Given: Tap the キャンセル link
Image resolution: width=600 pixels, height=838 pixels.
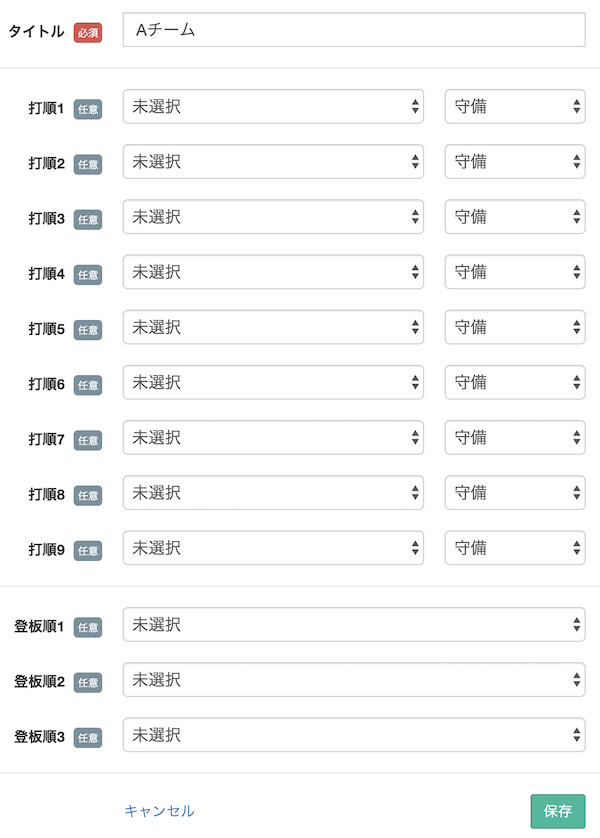Looking at the screenshot, I should tap(159, 811).
